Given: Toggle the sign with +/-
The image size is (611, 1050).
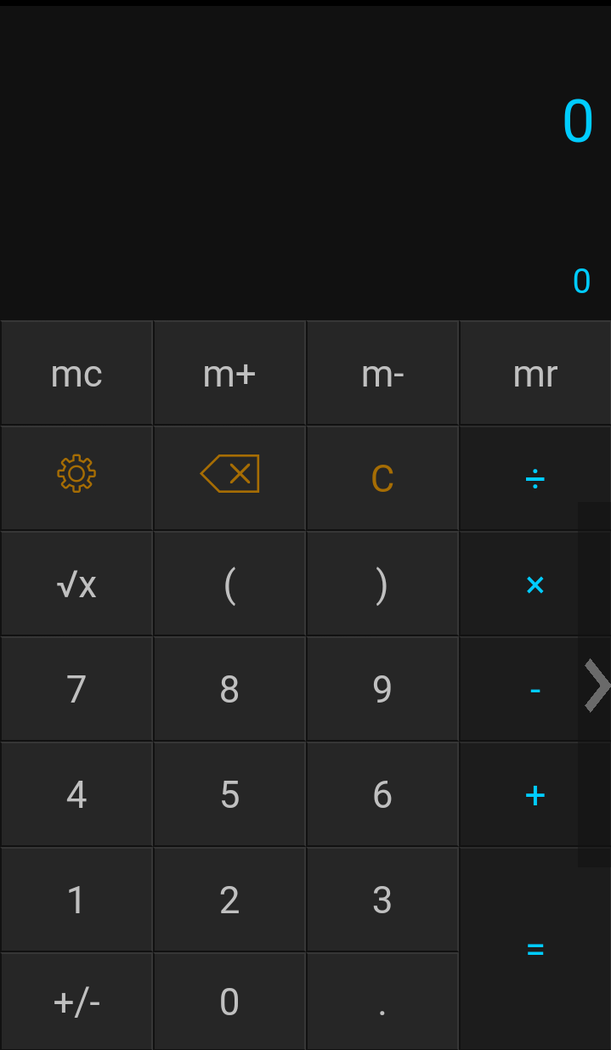Looking at the screenshot, I should [x=76, y=1001].
